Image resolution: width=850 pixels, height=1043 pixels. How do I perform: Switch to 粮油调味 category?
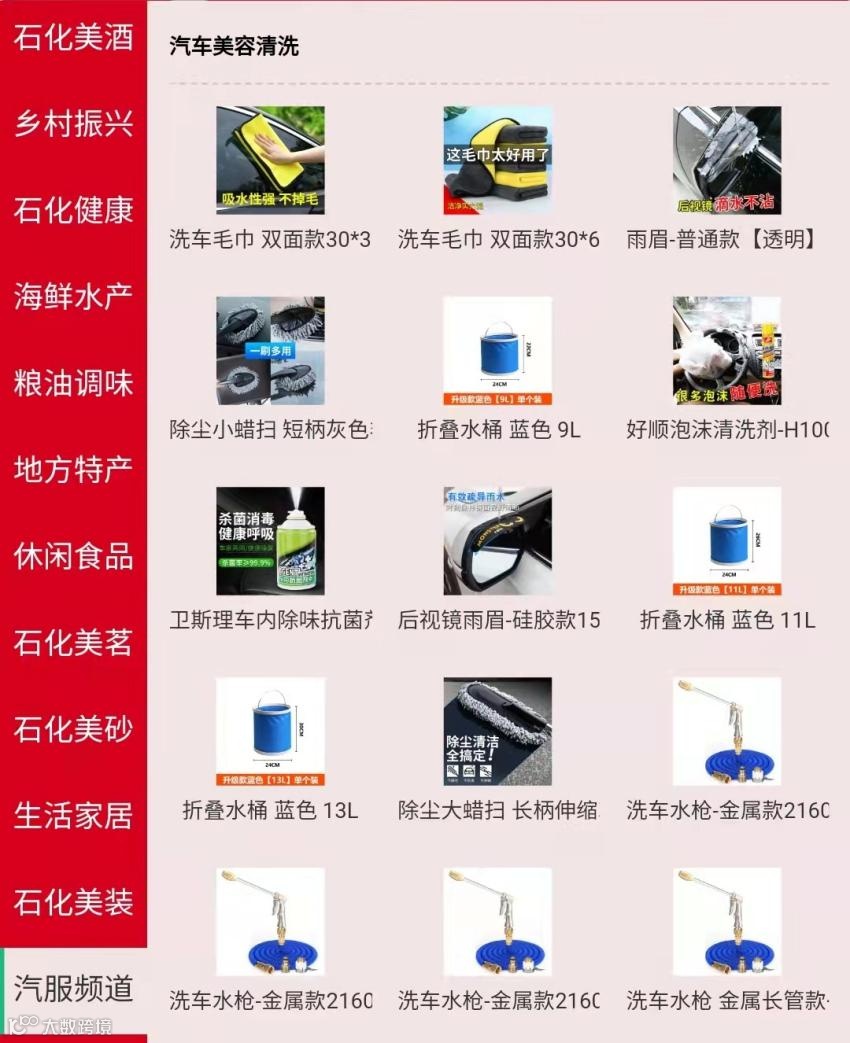(73, 382)
